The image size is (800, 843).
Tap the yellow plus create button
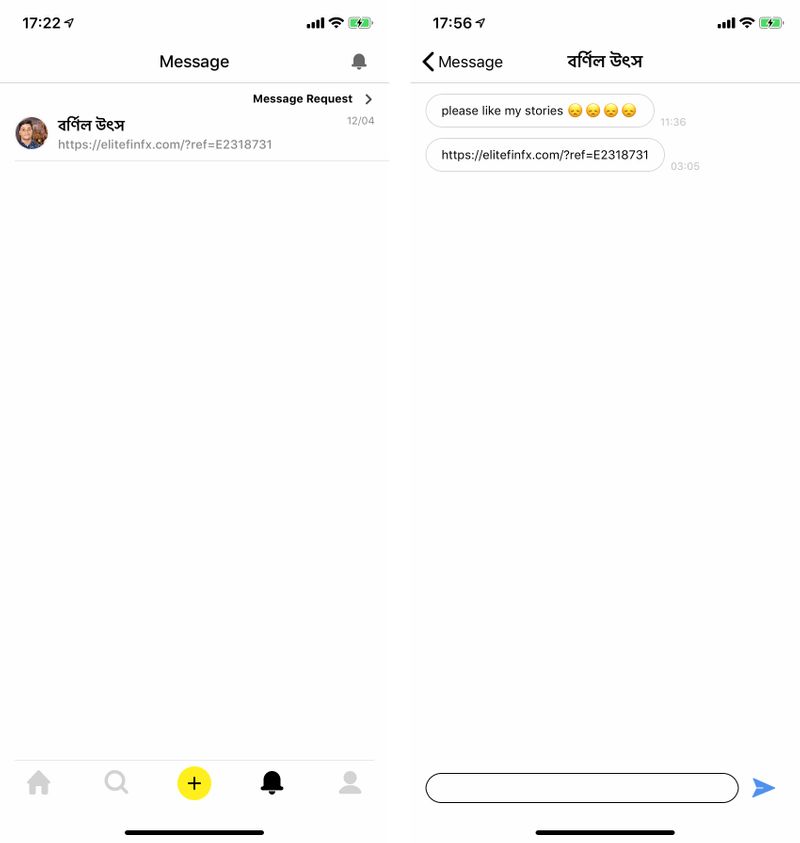click(x=194, y=783)
